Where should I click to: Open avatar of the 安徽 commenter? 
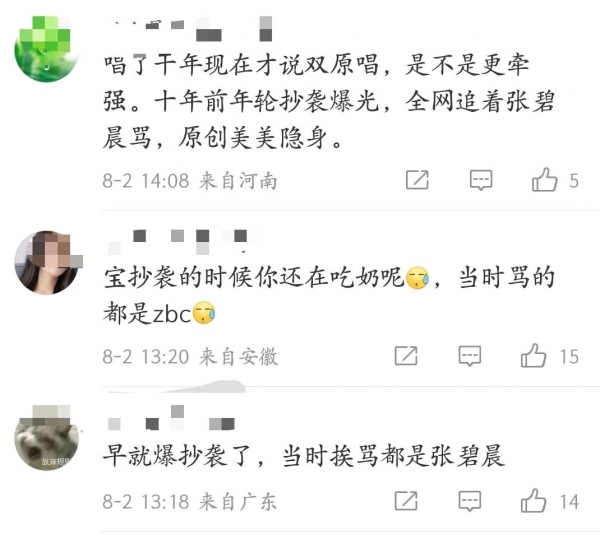pyautogui.click(x=46, y=262)
